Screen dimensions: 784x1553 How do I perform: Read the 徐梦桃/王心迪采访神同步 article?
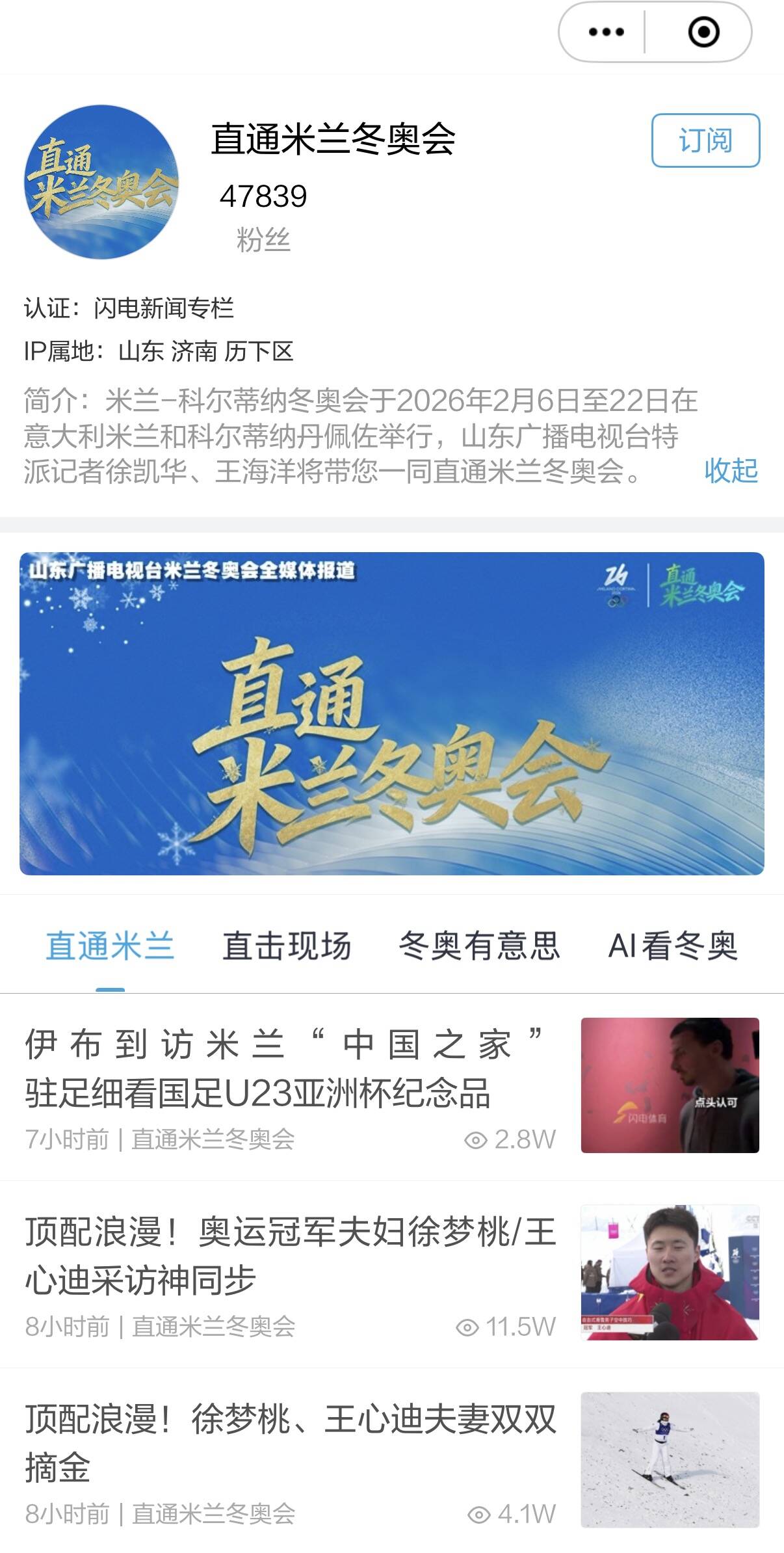pos(289,1256)
